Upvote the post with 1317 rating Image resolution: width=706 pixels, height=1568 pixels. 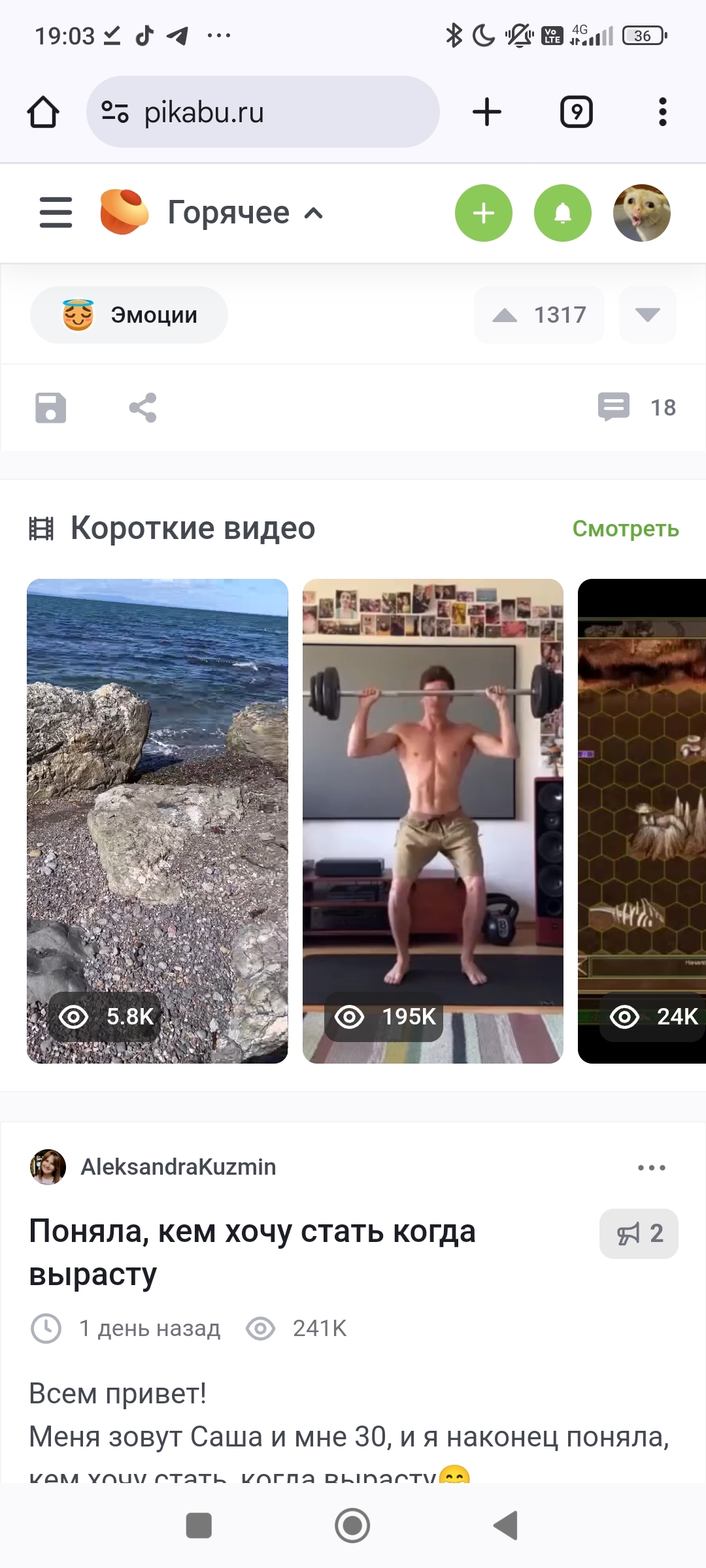click(x=505, y=316)
